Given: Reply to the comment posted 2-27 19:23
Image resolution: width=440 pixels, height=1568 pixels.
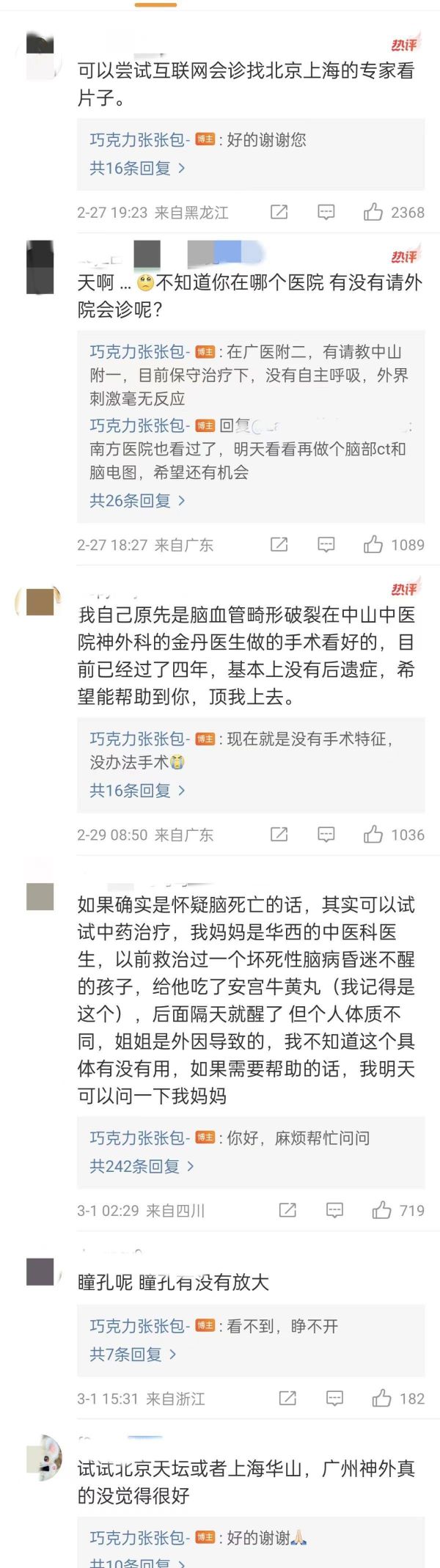Looking at the screenshot, I should click(326, 213).
